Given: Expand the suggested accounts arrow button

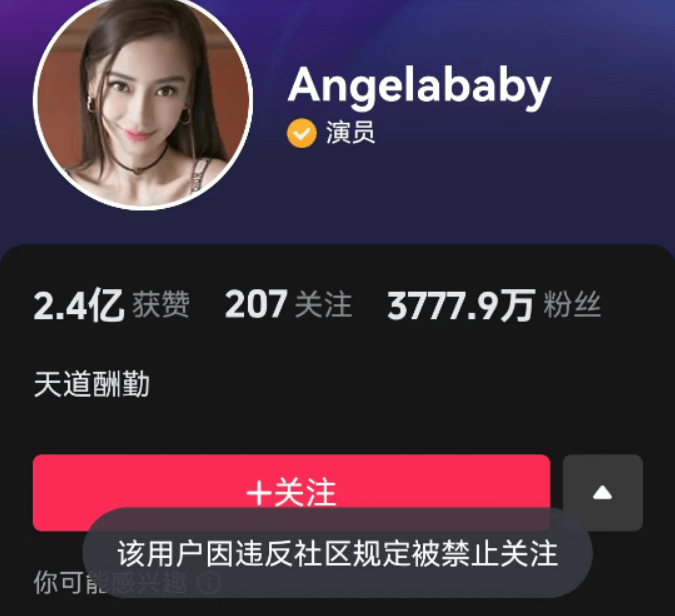Looking at the screenshot, I should coord(602,492).
